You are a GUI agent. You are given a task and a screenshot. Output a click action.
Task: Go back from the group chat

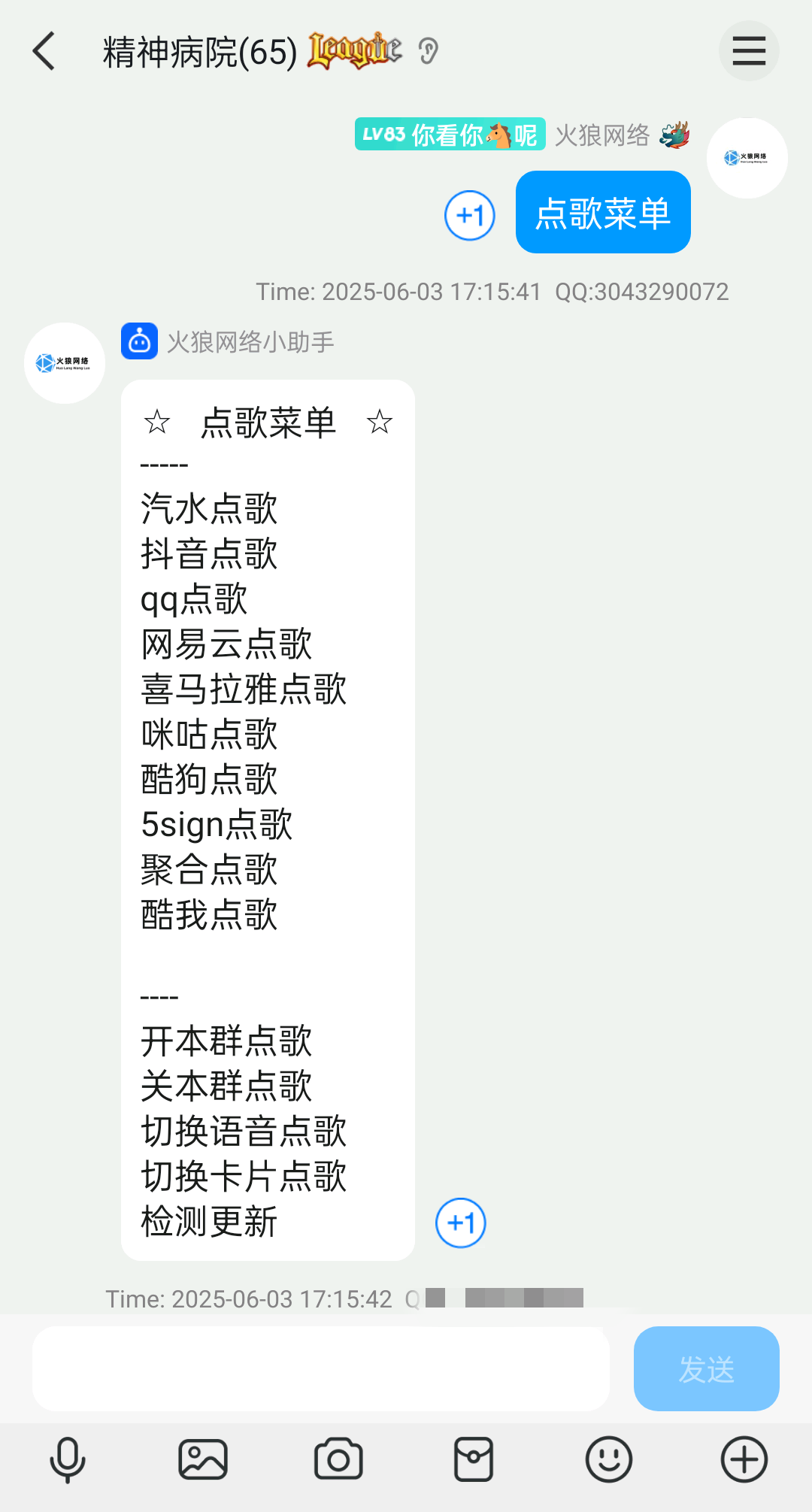coord(44,51)
